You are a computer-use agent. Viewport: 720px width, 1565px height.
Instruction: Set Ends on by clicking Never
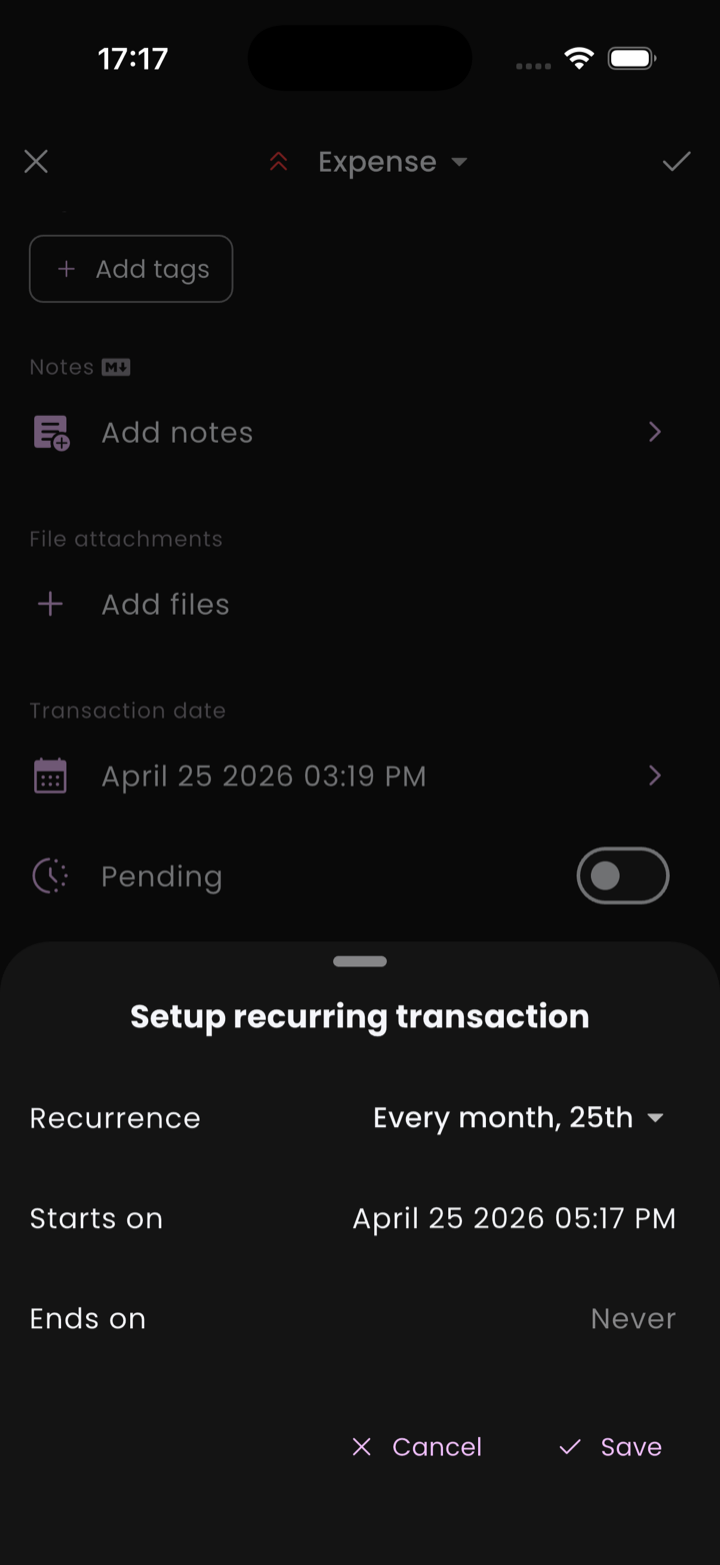pos(633,1318)
